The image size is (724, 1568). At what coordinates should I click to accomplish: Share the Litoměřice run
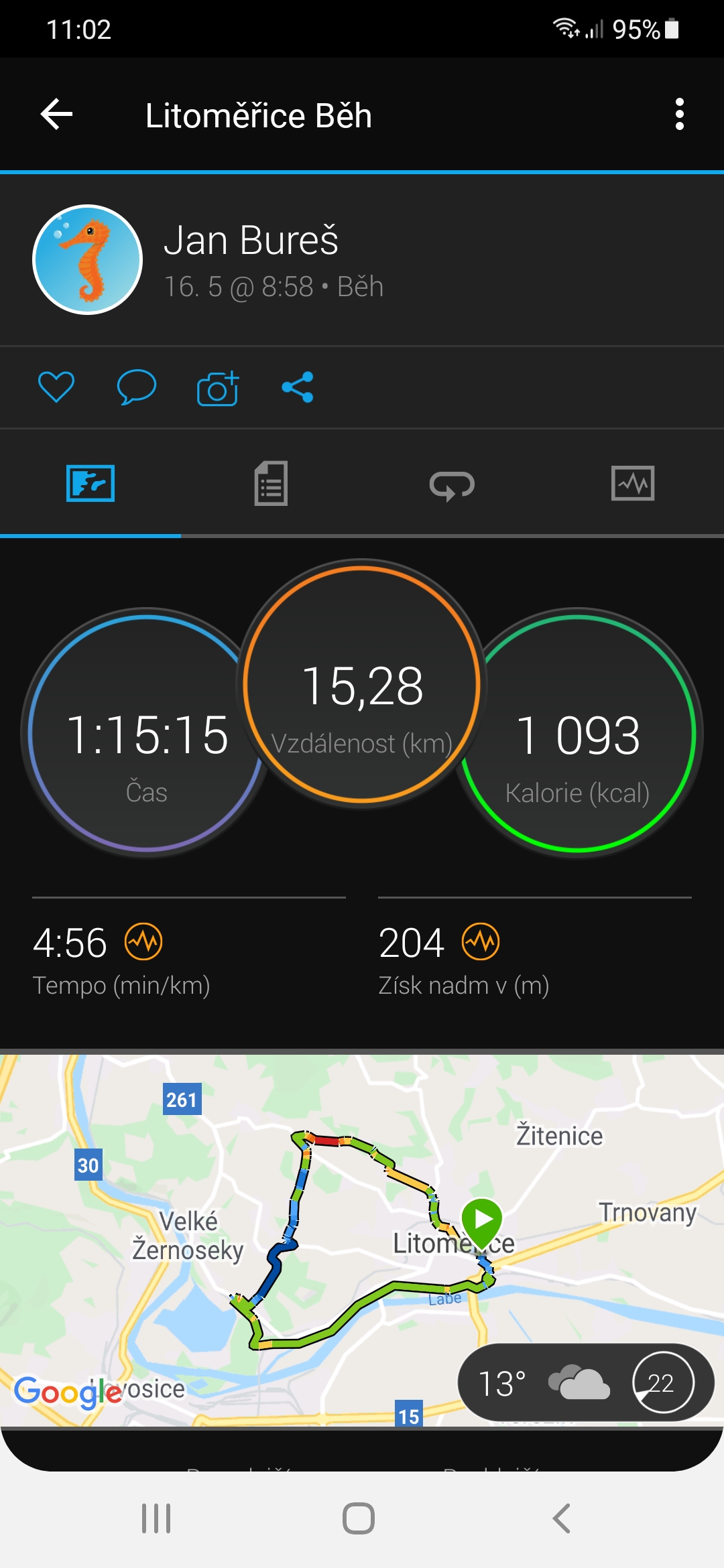pyautogui.click(x=298, y=387)
